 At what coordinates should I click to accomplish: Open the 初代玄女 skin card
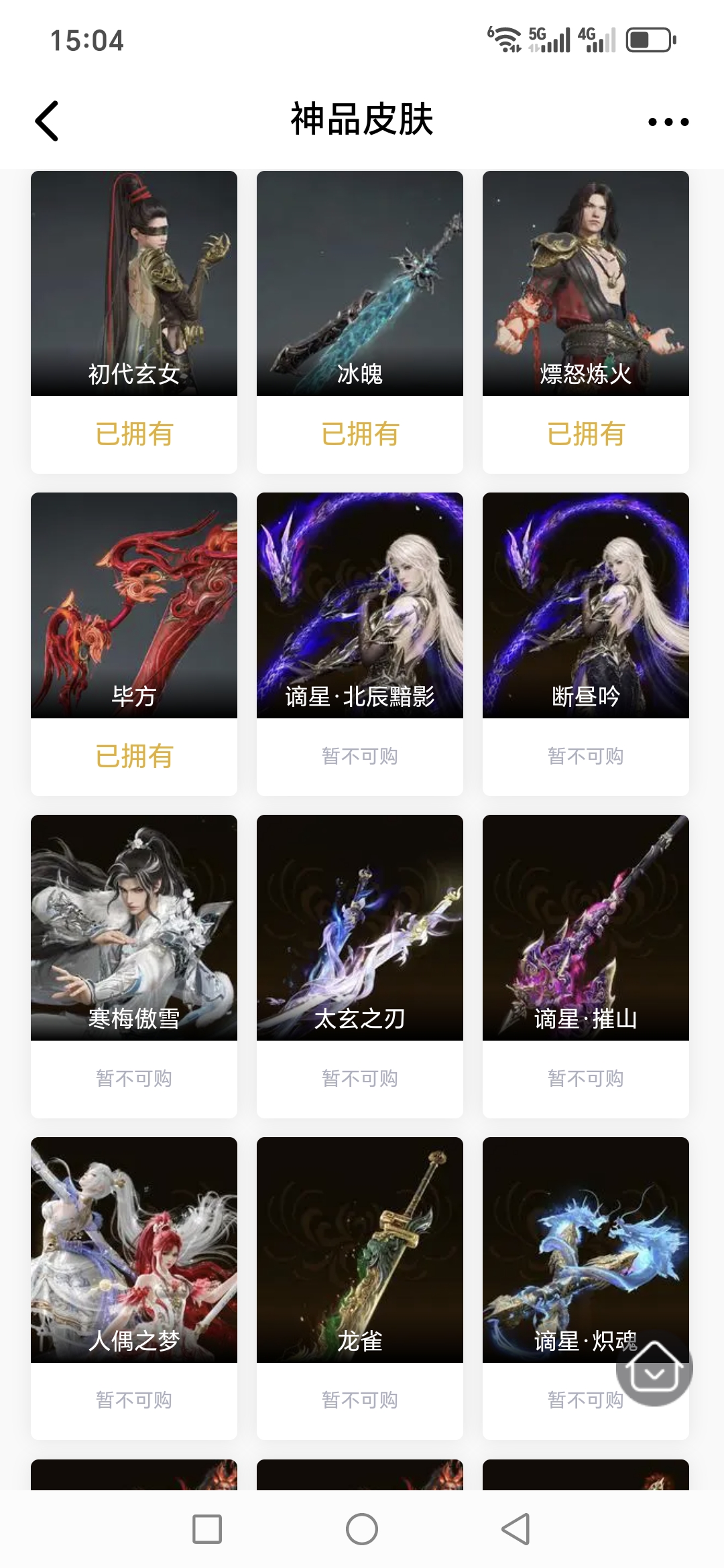coord(134,283)
